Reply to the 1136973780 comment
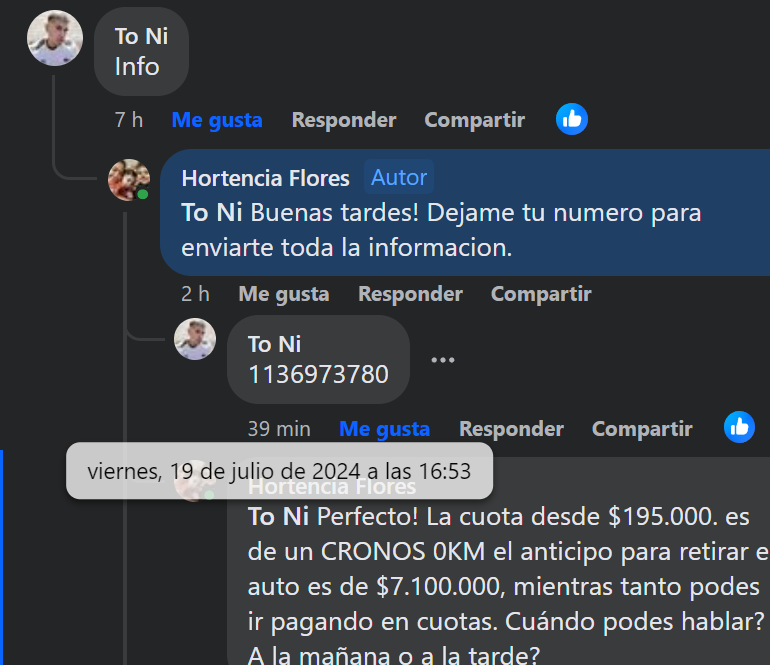The width and height of the screenshot is (770, 665). 511,429
